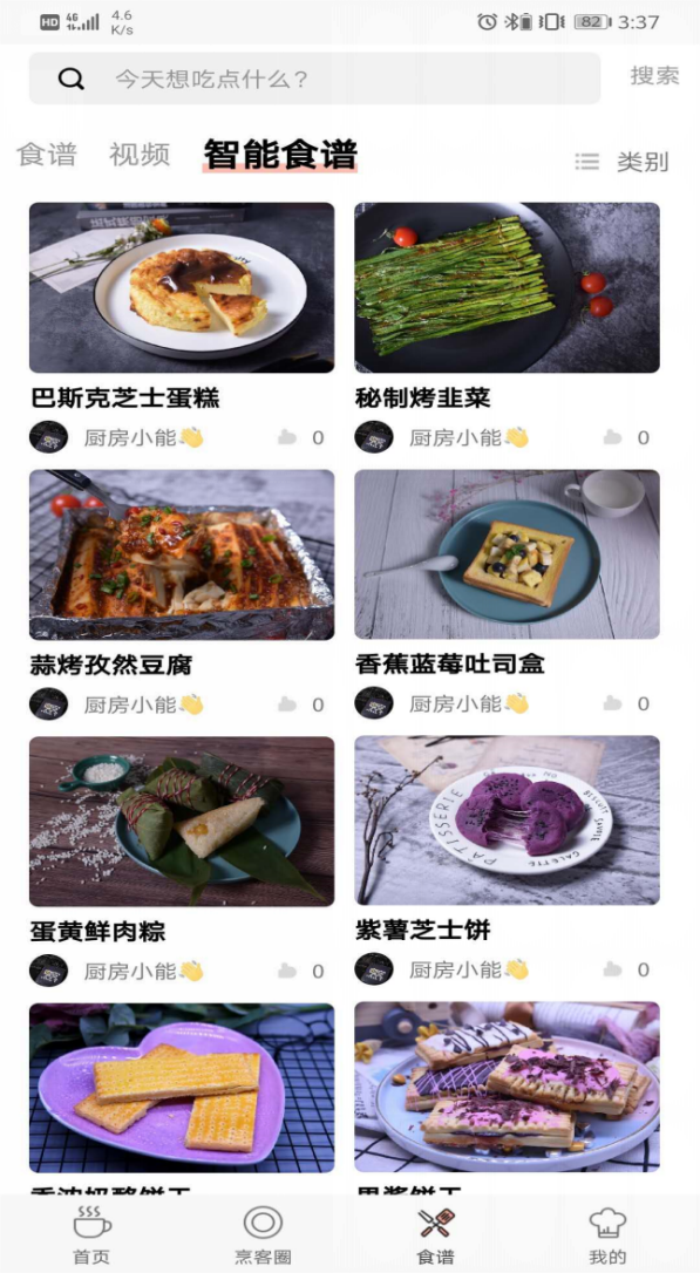Viewport: 700px width, 1273px height.
Task: Switch to the 烹客圈 community tab
Action: click(x=263, y=1235)
